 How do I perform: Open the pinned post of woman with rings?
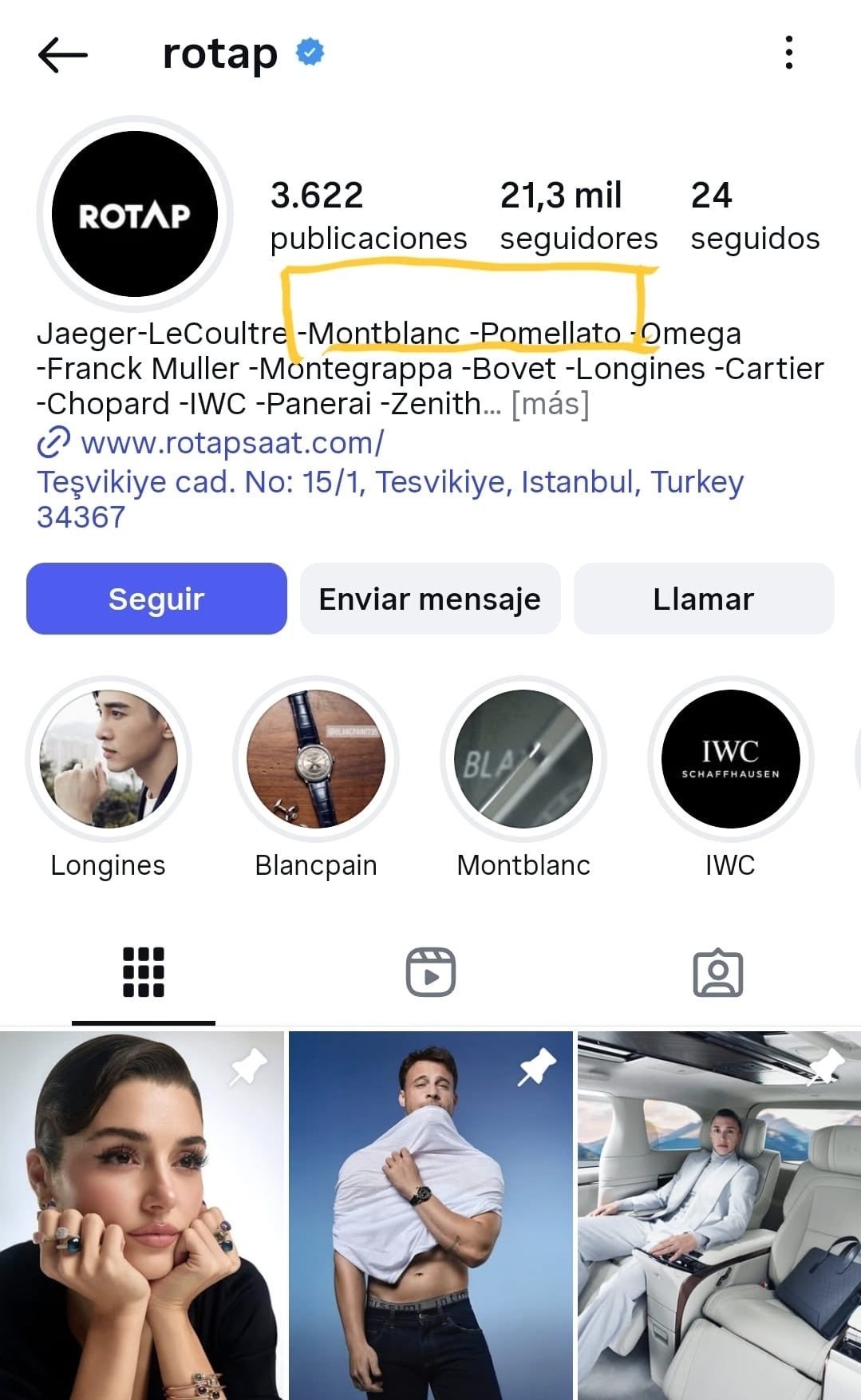(142, 1215)
